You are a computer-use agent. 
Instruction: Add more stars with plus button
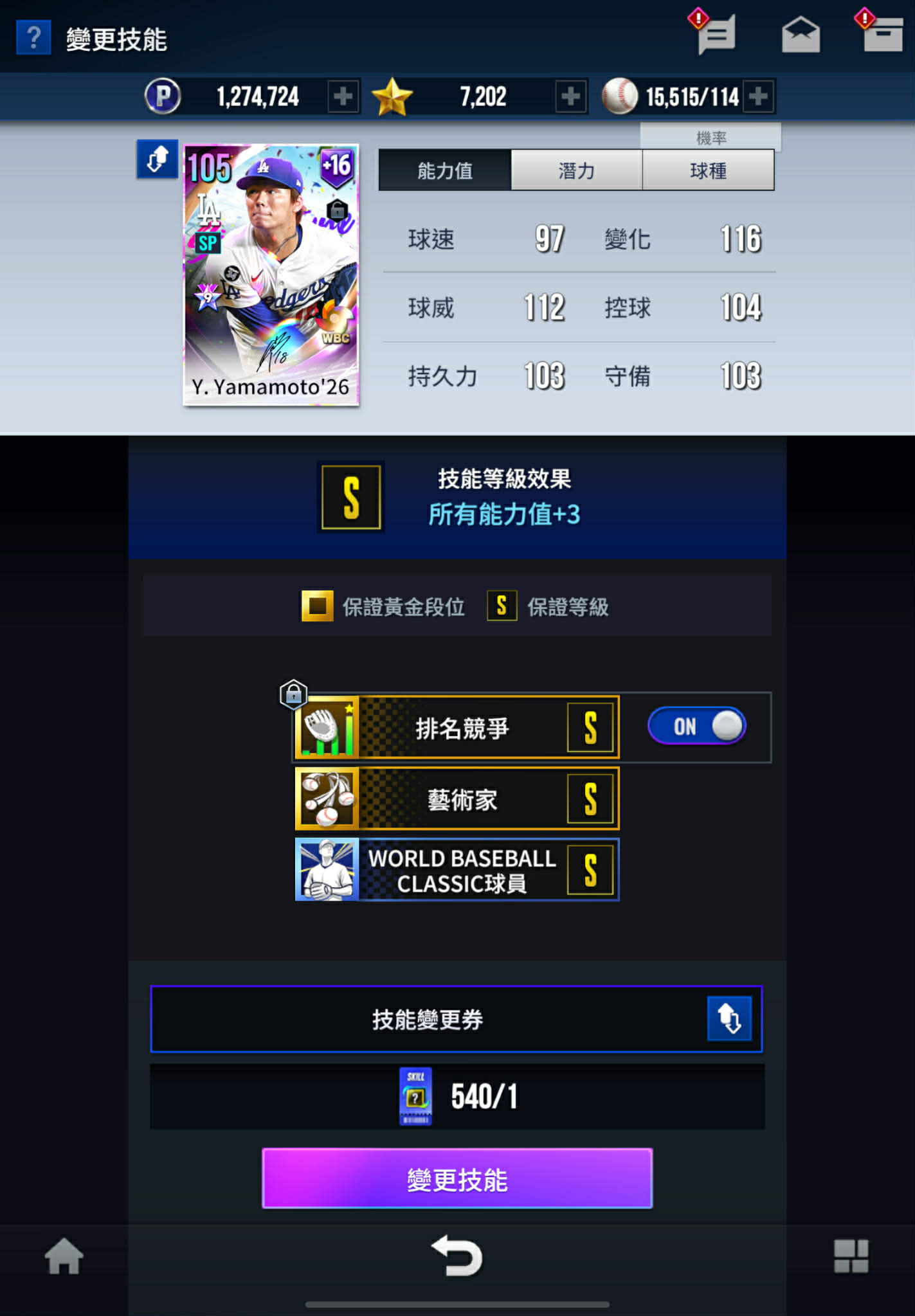[x=570, y=96]
